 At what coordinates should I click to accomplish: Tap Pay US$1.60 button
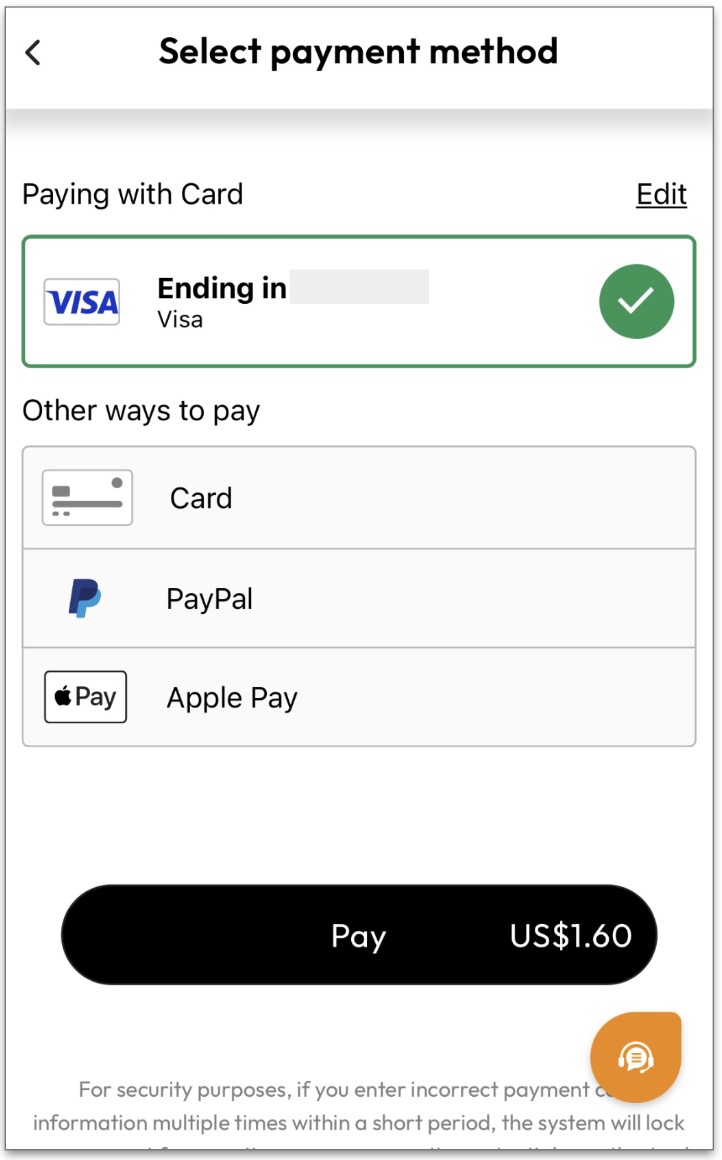[359, 935]
